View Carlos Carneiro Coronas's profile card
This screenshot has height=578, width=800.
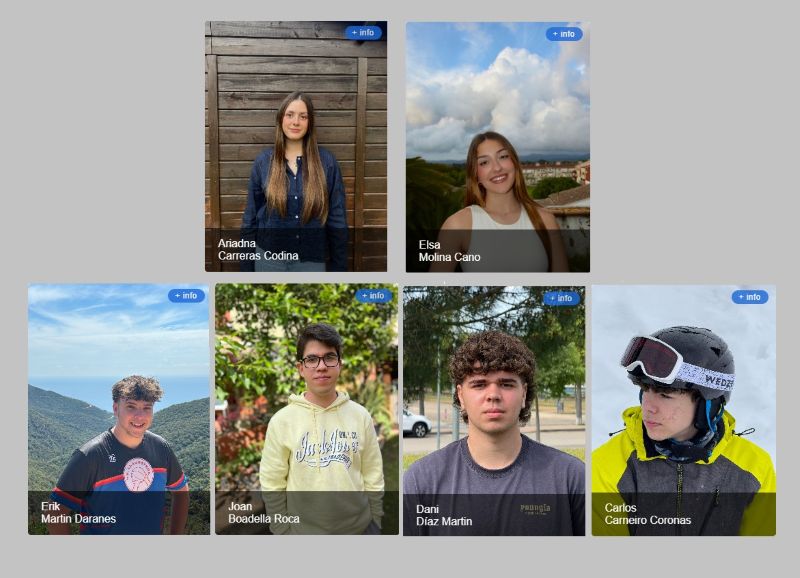pyautogui.click(x=683, y=410)
